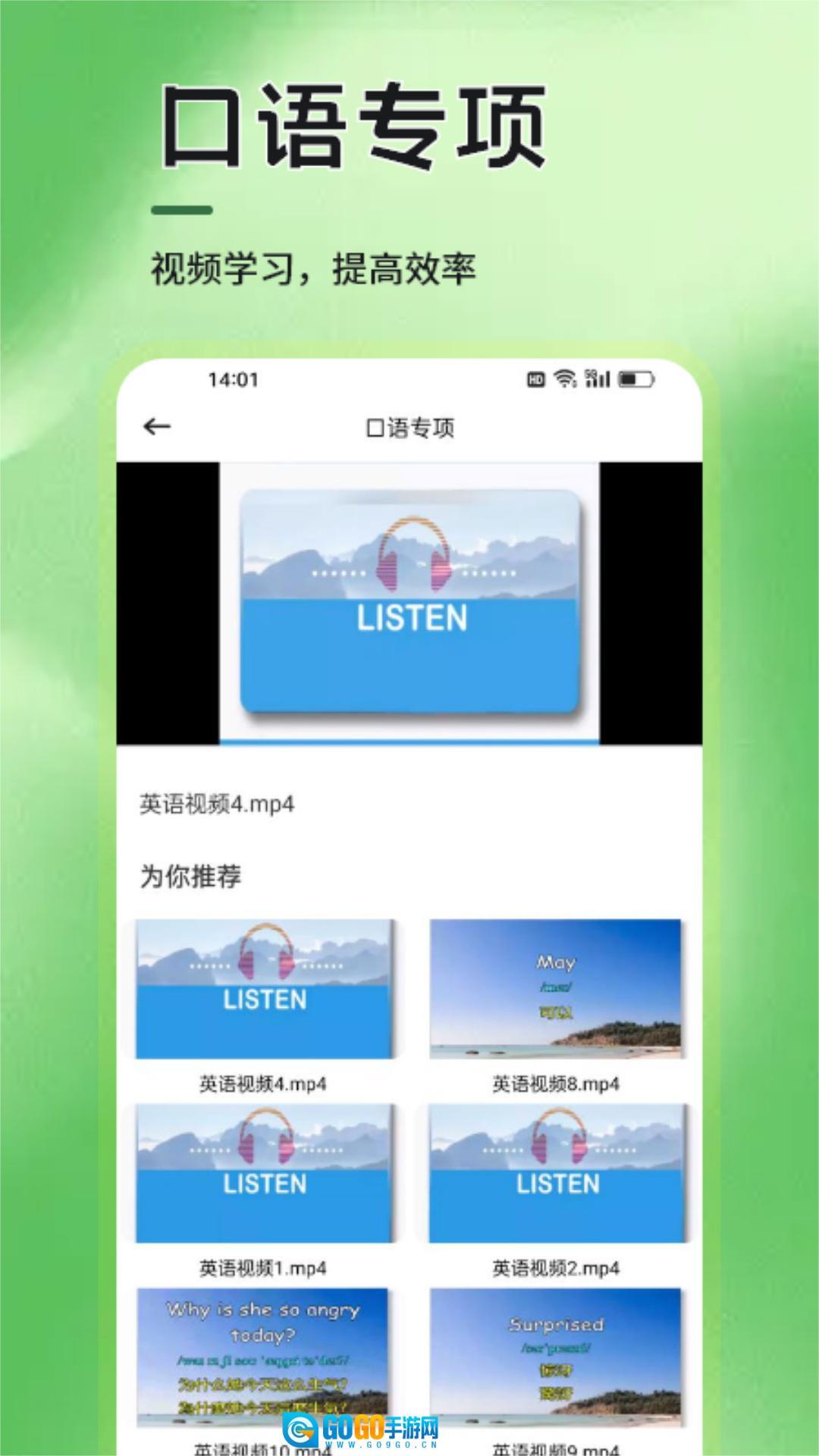Tap the Wi-Fi icon in the status bar

(564, 379)
